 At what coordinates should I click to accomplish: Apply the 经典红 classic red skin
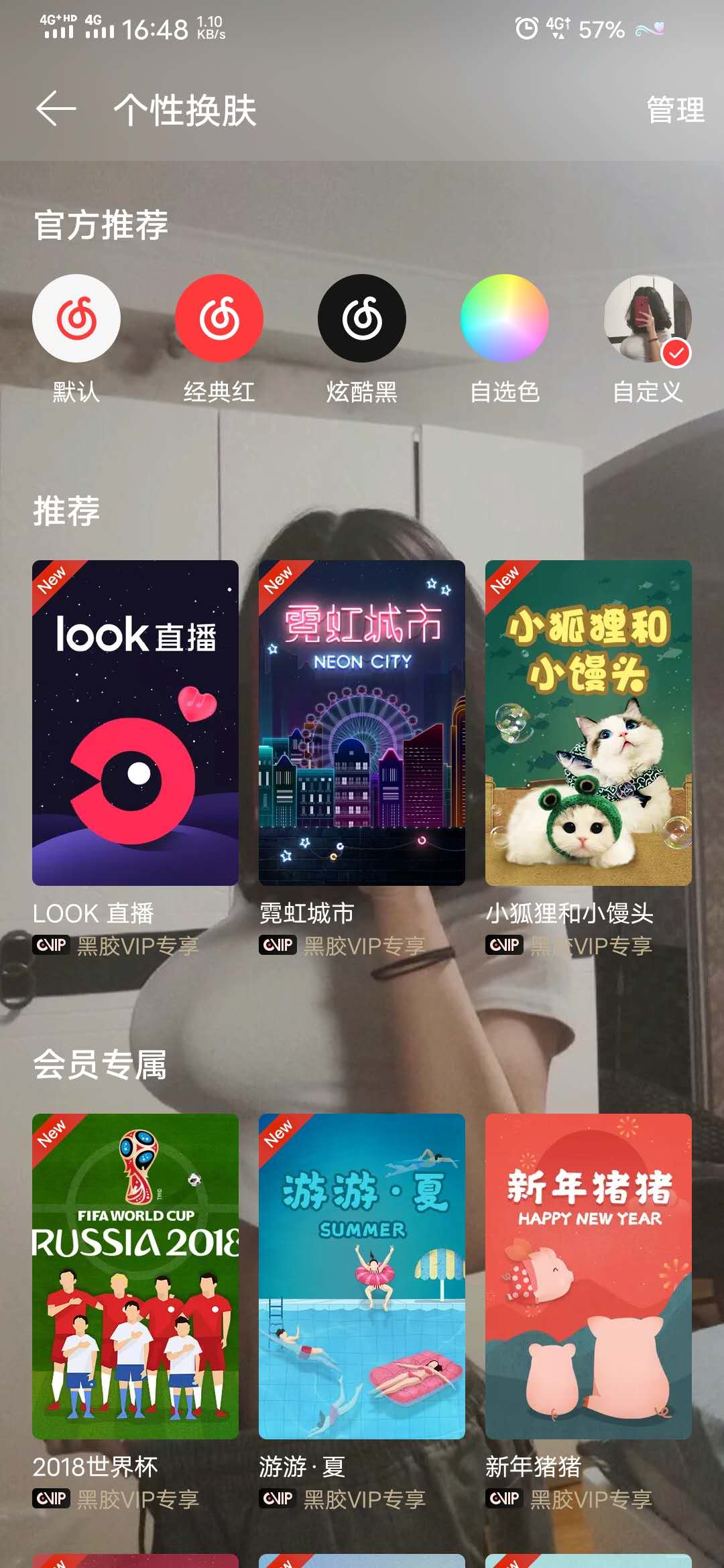[219, 319]
